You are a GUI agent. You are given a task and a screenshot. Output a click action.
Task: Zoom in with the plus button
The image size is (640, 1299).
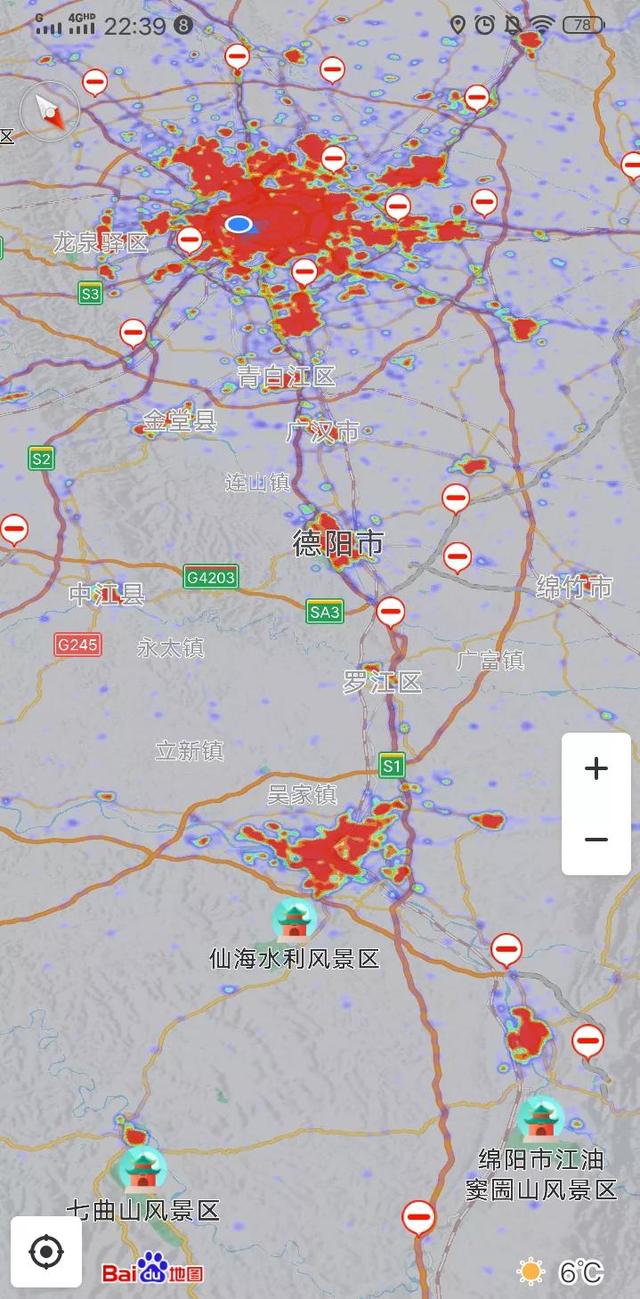(596, 768)
